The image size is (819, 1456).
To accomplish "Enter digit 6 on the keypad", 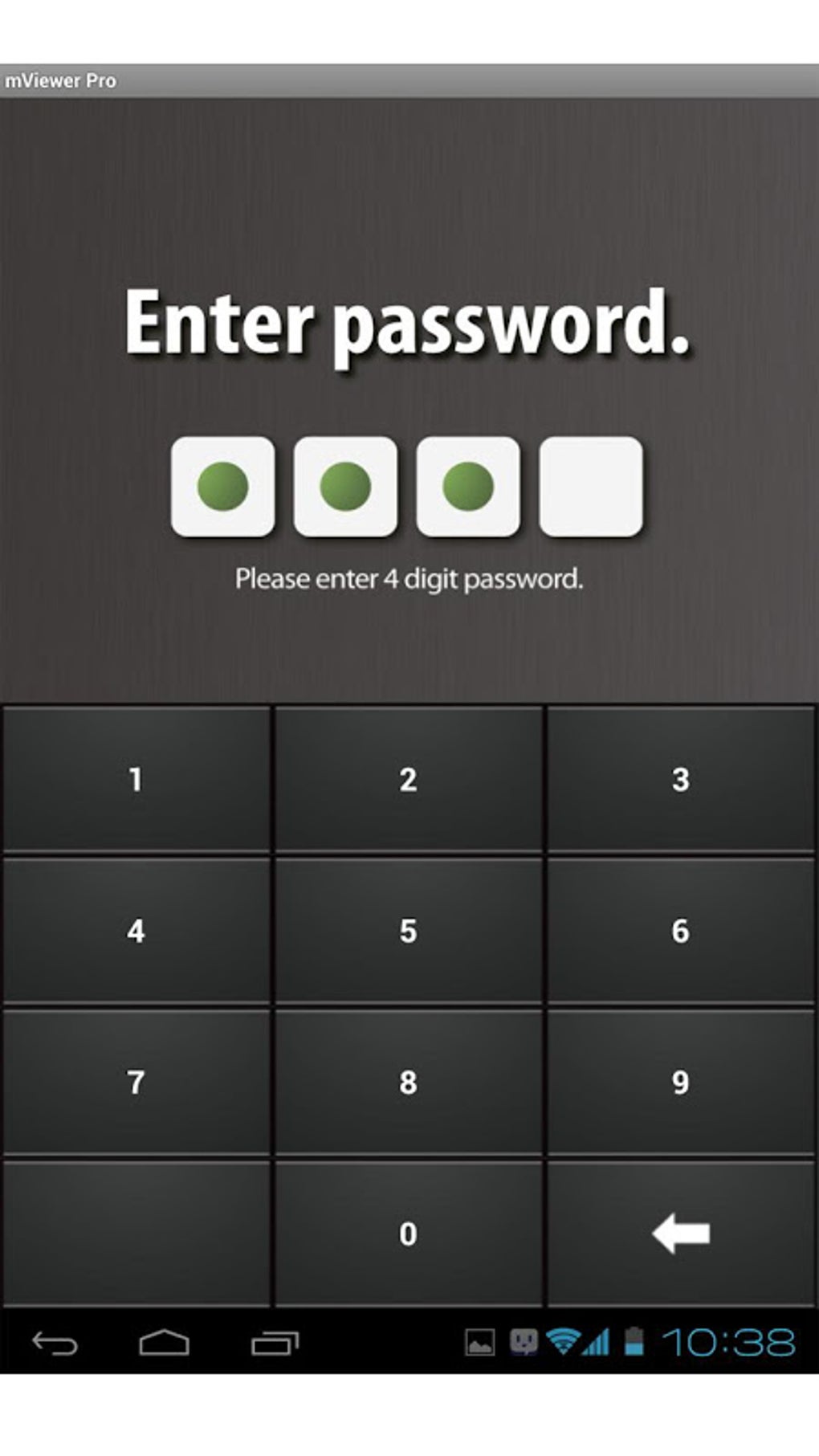I will pyautogui.click(x=680, y=931).
